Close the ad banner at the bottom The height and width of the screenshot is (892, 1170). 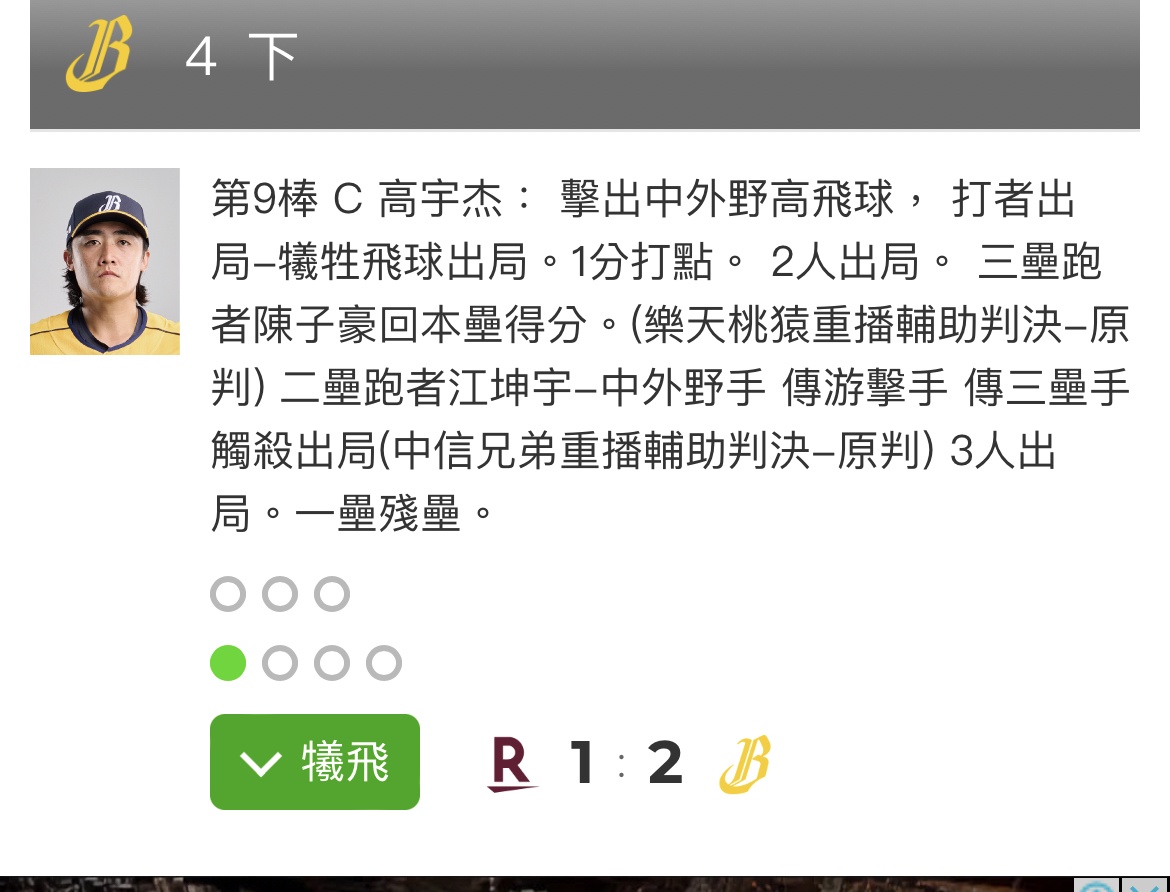click(1146, 885)
